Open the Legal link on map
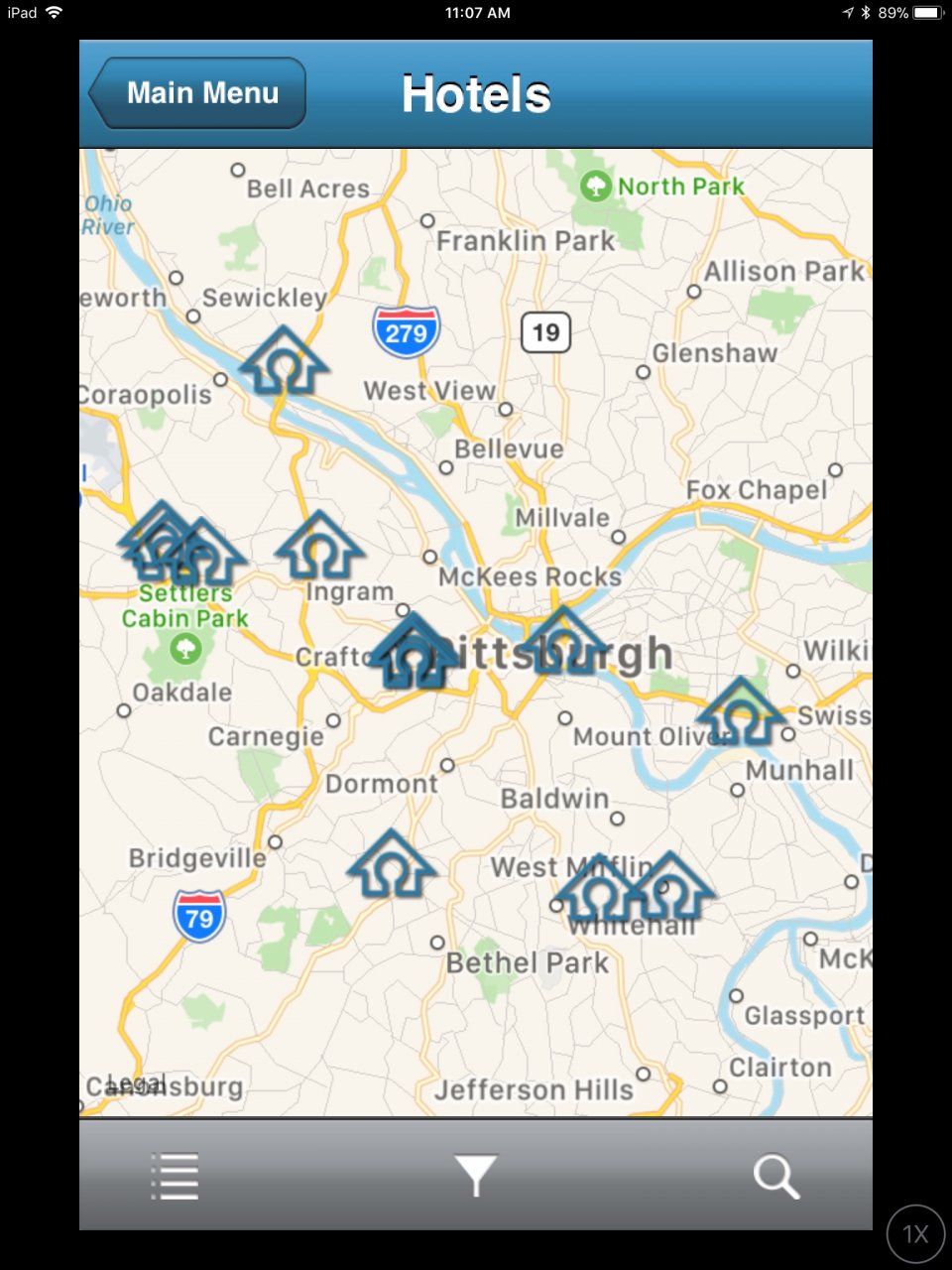The image size is (952, 1270). [x=134, y=1082]
